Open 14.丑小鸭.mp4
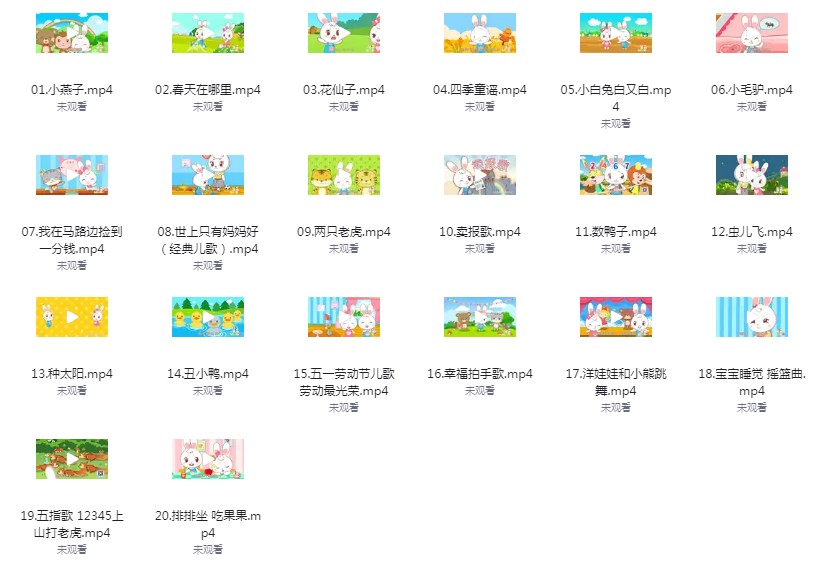The height and width of the screenshot is (572, 820). click(x=208, y=317)
